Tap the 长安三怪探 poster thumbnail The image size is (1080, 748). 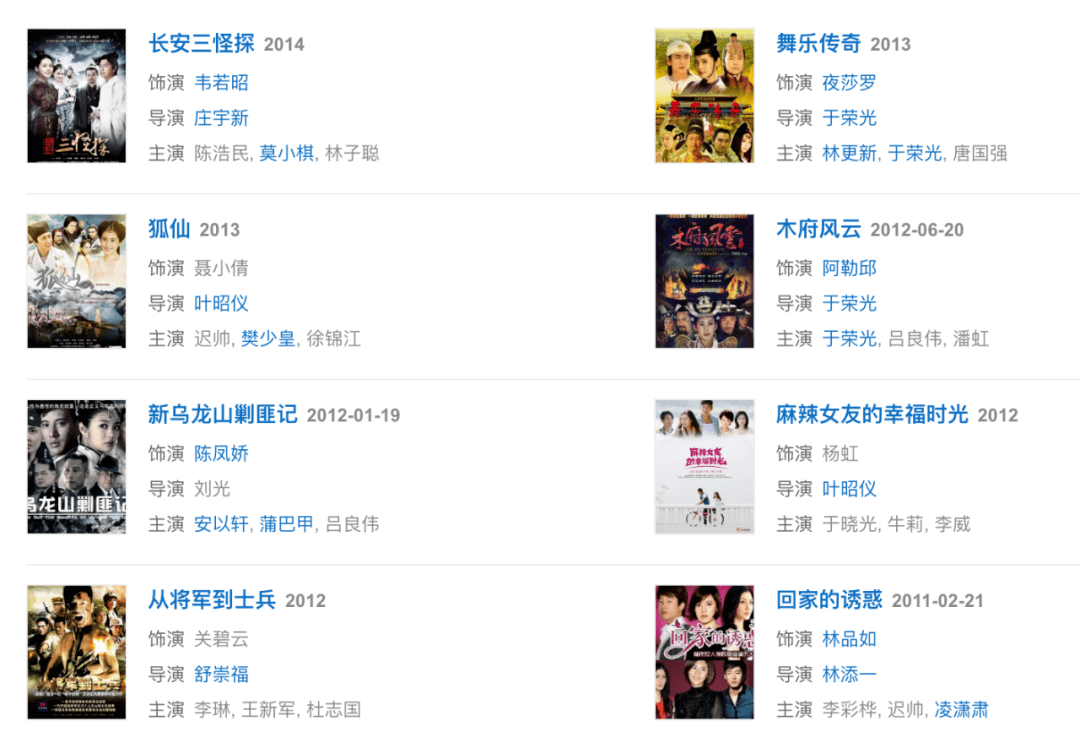click(77, 96)
